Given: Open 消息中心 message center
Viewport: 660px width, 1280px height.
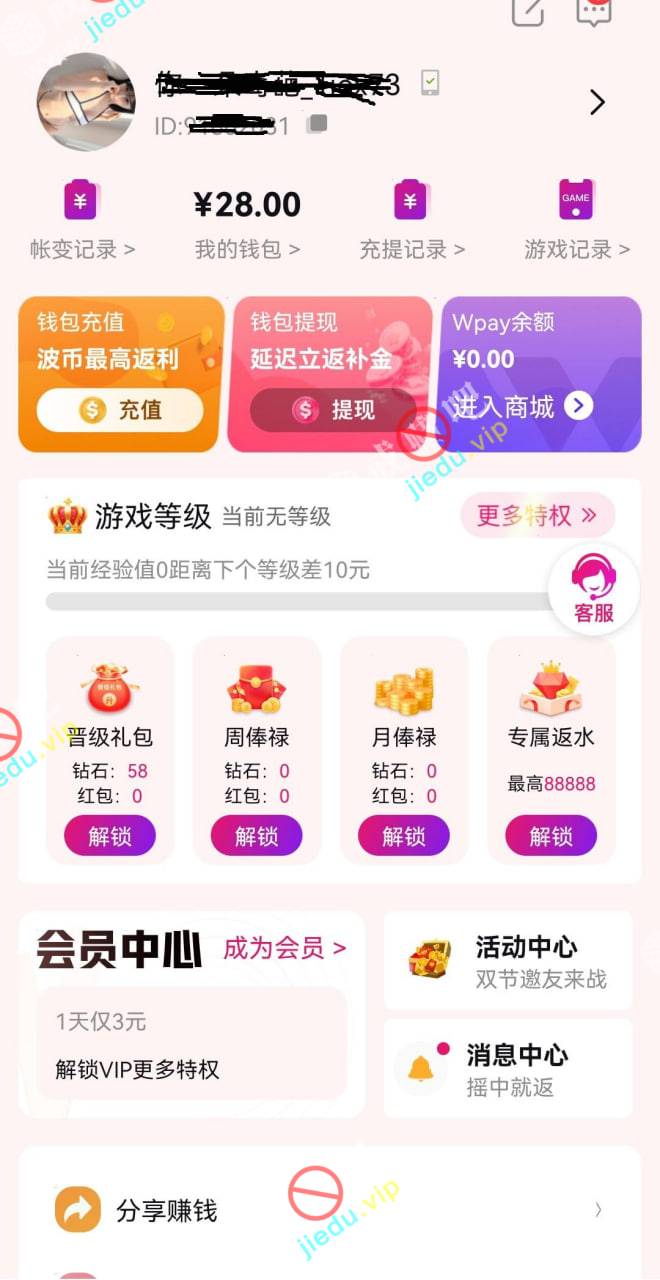Looking at the screenshot, I should 508,1068.
